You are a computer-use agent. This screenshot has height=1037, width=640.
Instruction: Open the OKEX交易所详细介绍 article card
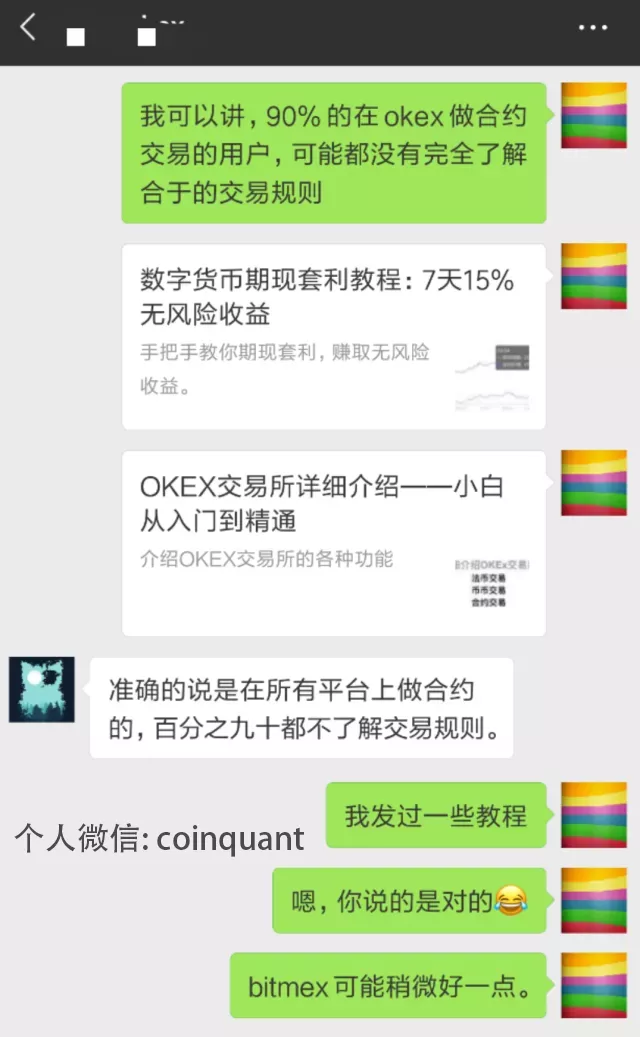(334, 543)
